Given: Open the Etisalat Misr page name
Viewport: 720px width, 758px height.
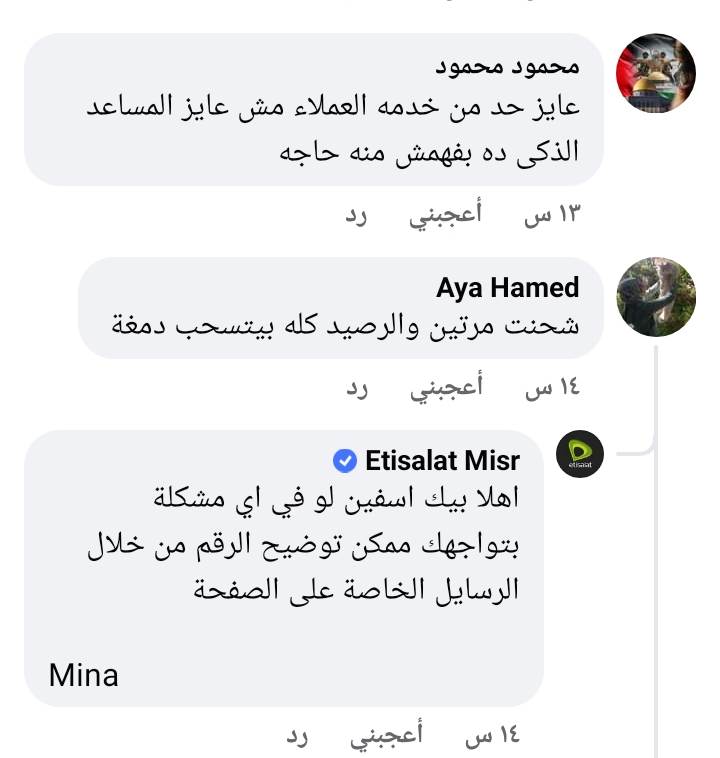Looking at the screenshot, I should [x=442, y=461].
